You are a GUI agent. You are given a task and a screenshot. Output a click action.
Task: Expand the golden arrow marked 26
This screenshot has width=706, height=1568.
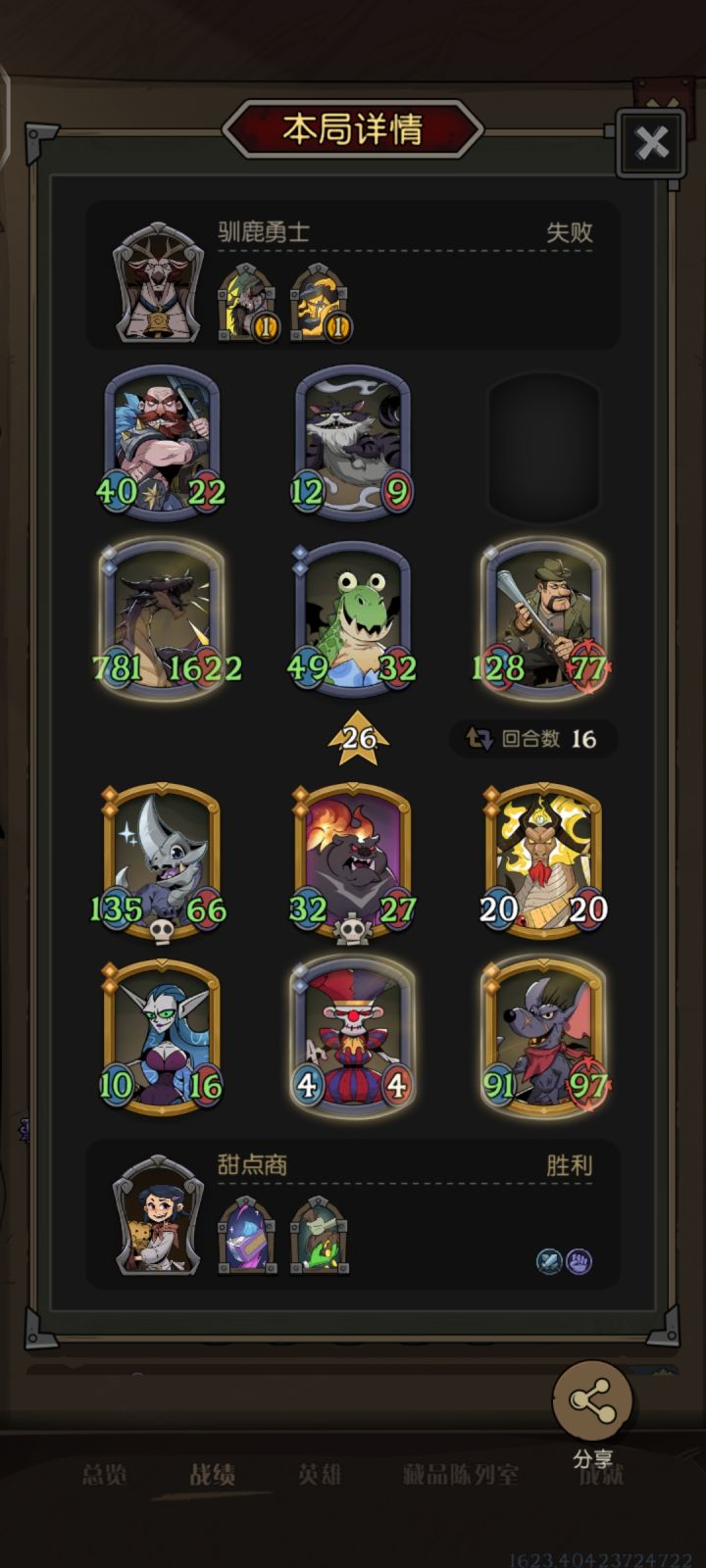[358, 735]
